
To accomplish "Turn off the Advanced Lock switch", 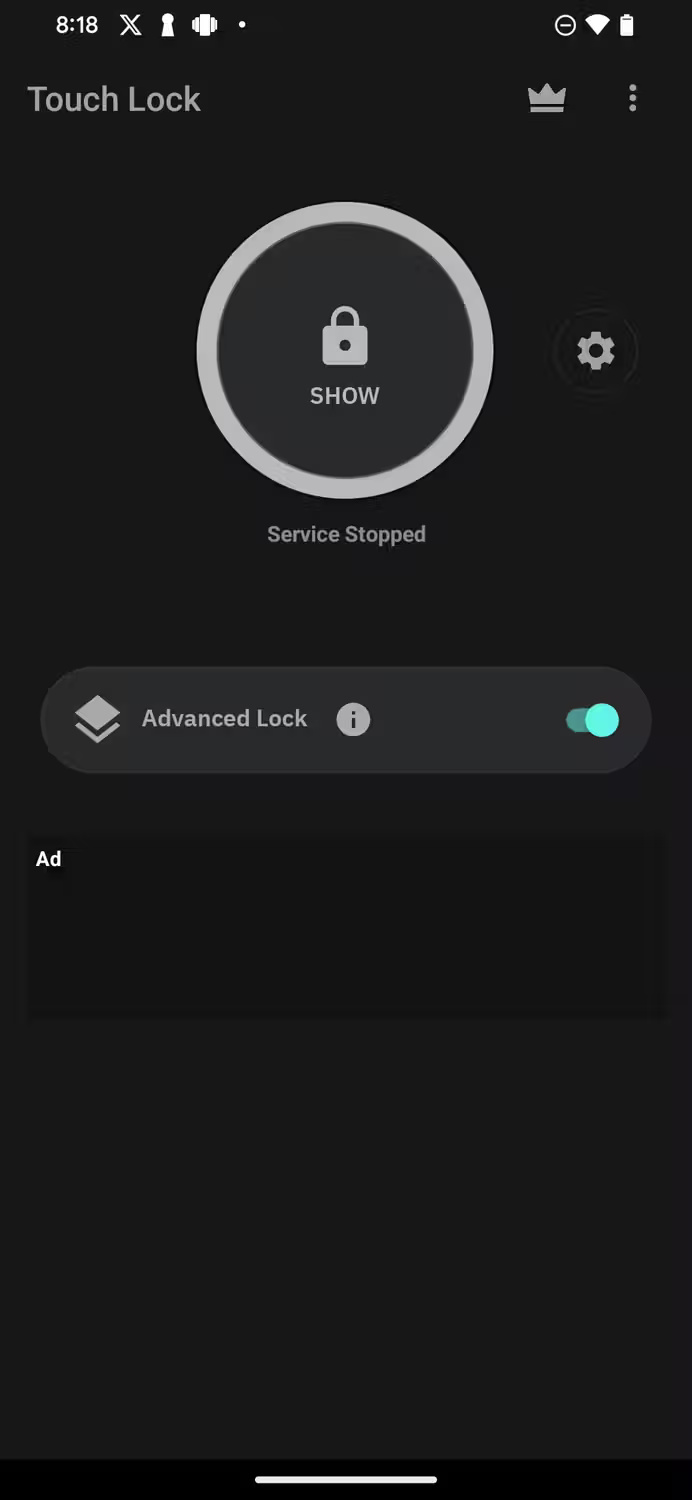I will tap(592, 720).
